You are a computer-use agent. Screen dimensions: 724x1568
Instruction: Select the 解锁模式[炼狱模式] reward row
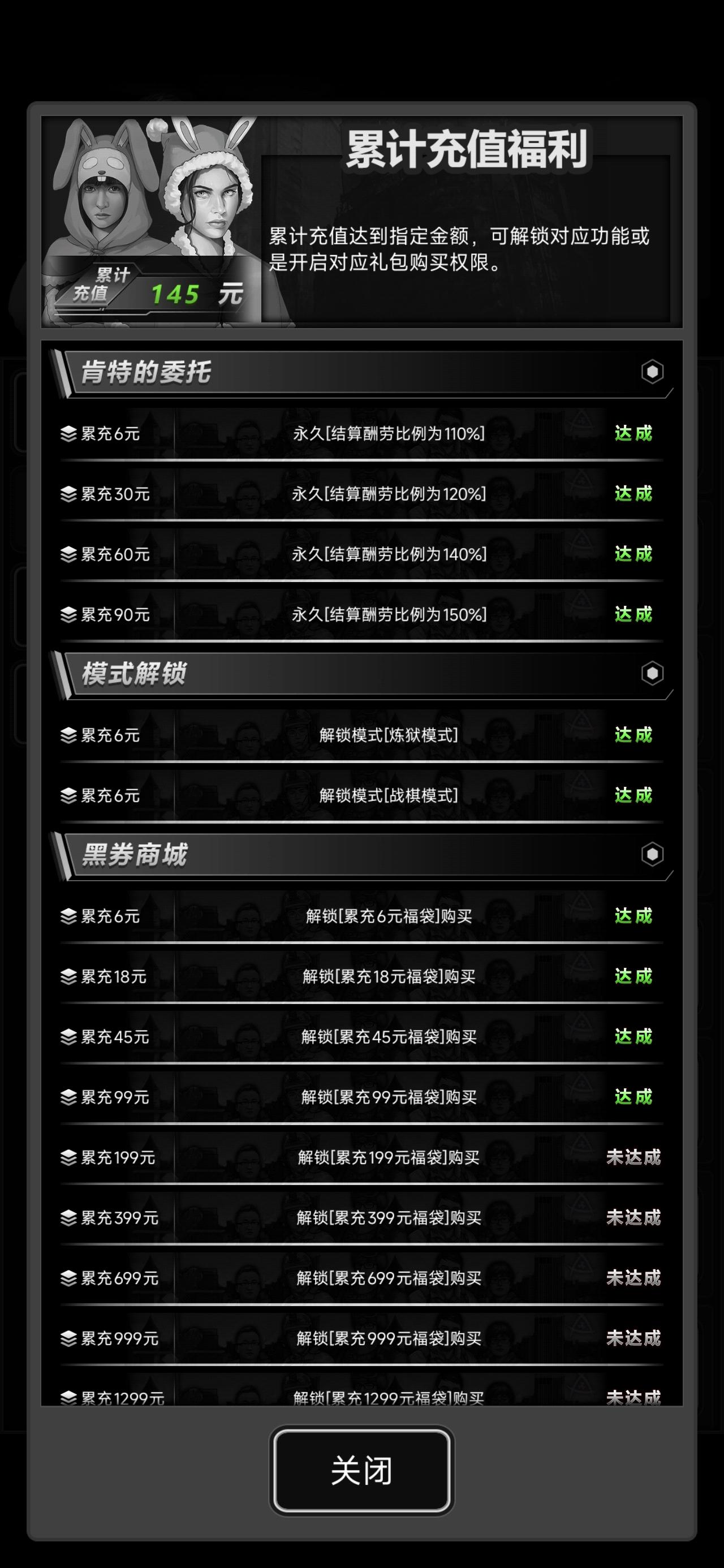pyautogui.click(x=361, y=735)
